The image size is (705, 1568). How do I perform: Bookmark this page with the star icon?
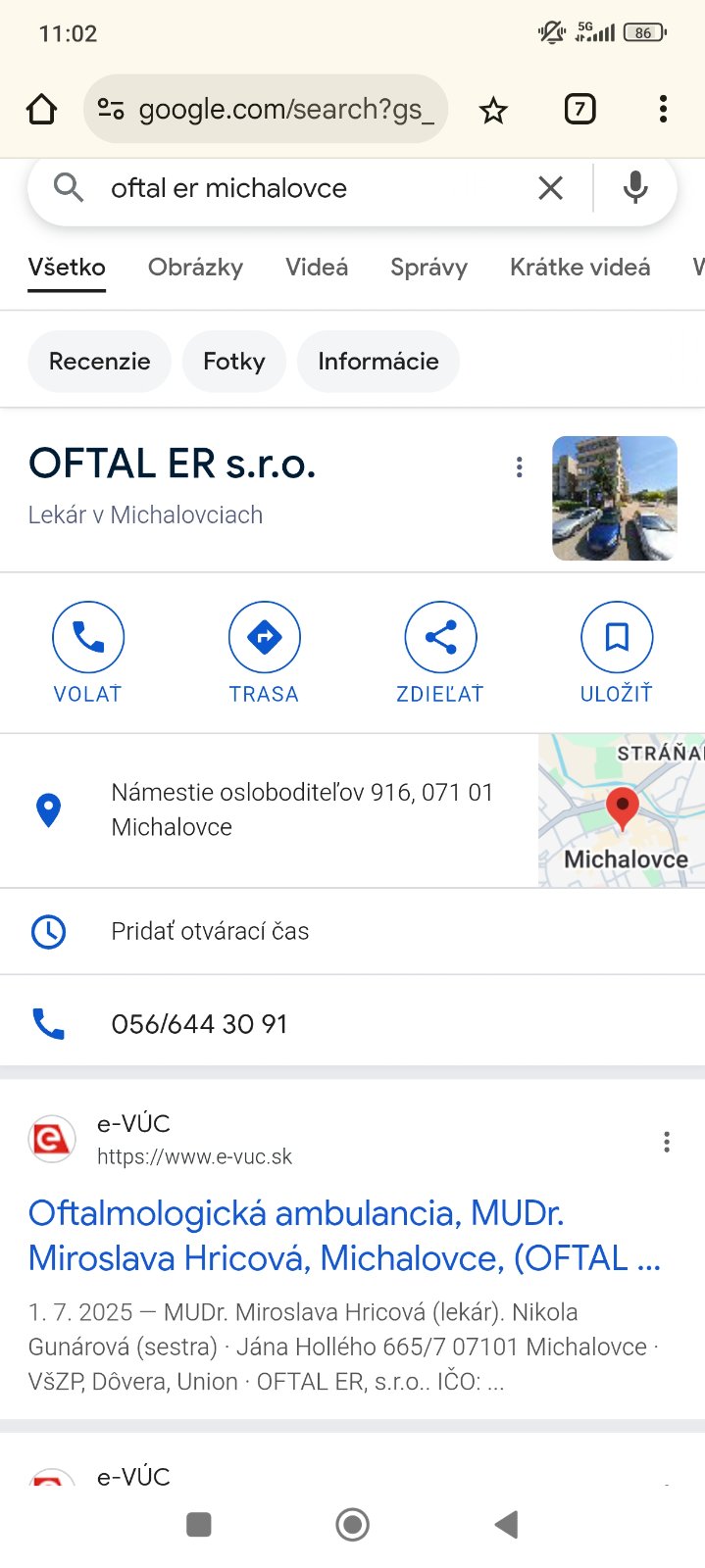(x=493, y=110)
